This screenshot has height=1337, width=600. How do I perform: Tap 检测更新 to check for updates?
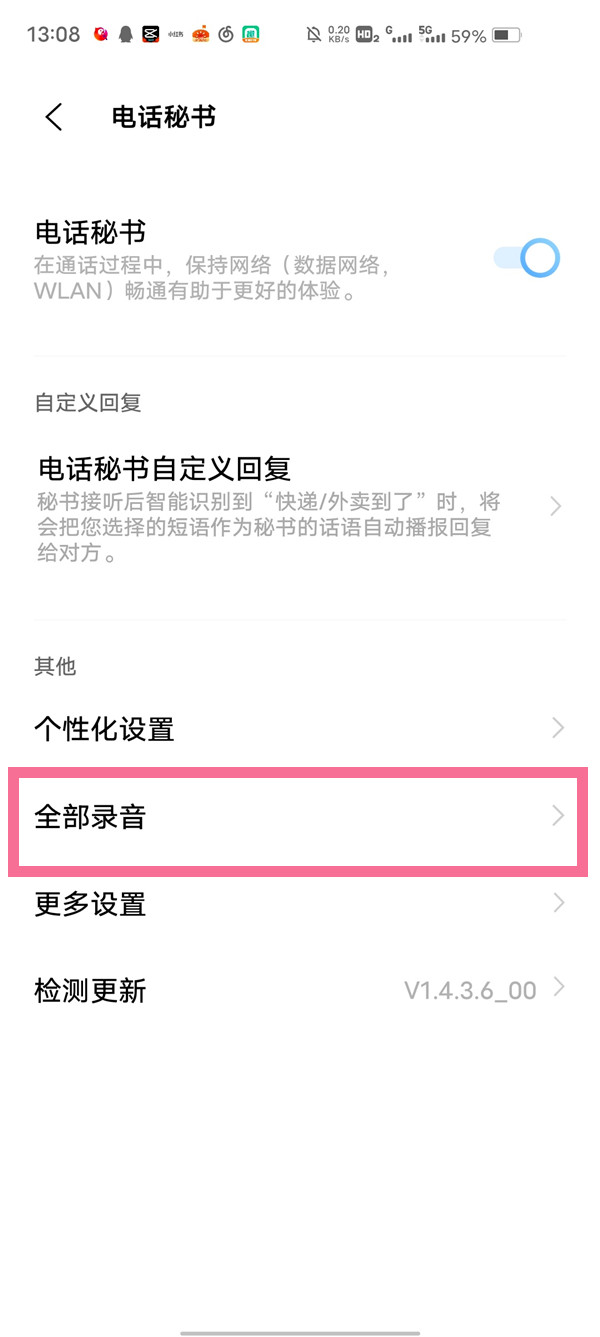[x=298, y=991]
